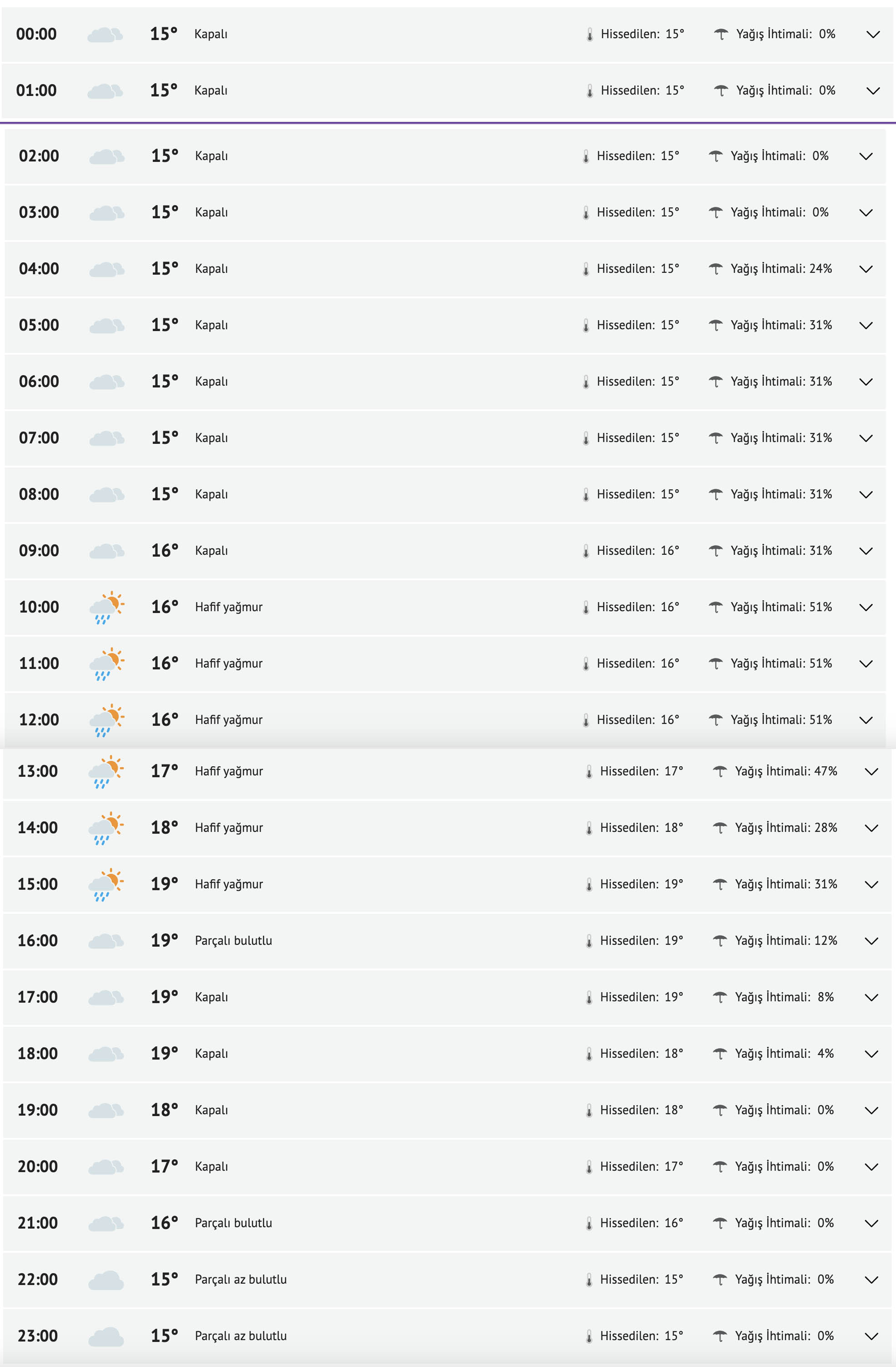
Task: Open the 13:00 row with 47% rain
Action: (871, 771)
